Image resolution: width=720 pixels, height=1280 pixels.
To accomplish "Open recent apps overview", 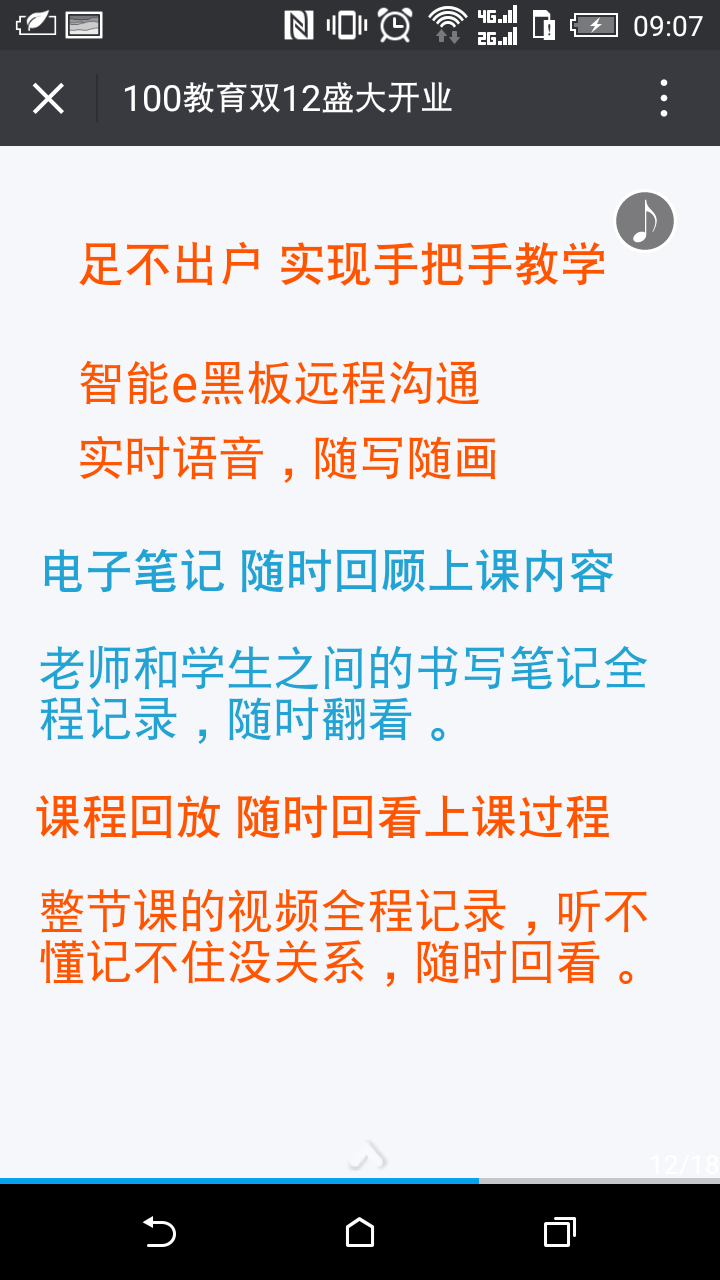I will coord(560,1232).
